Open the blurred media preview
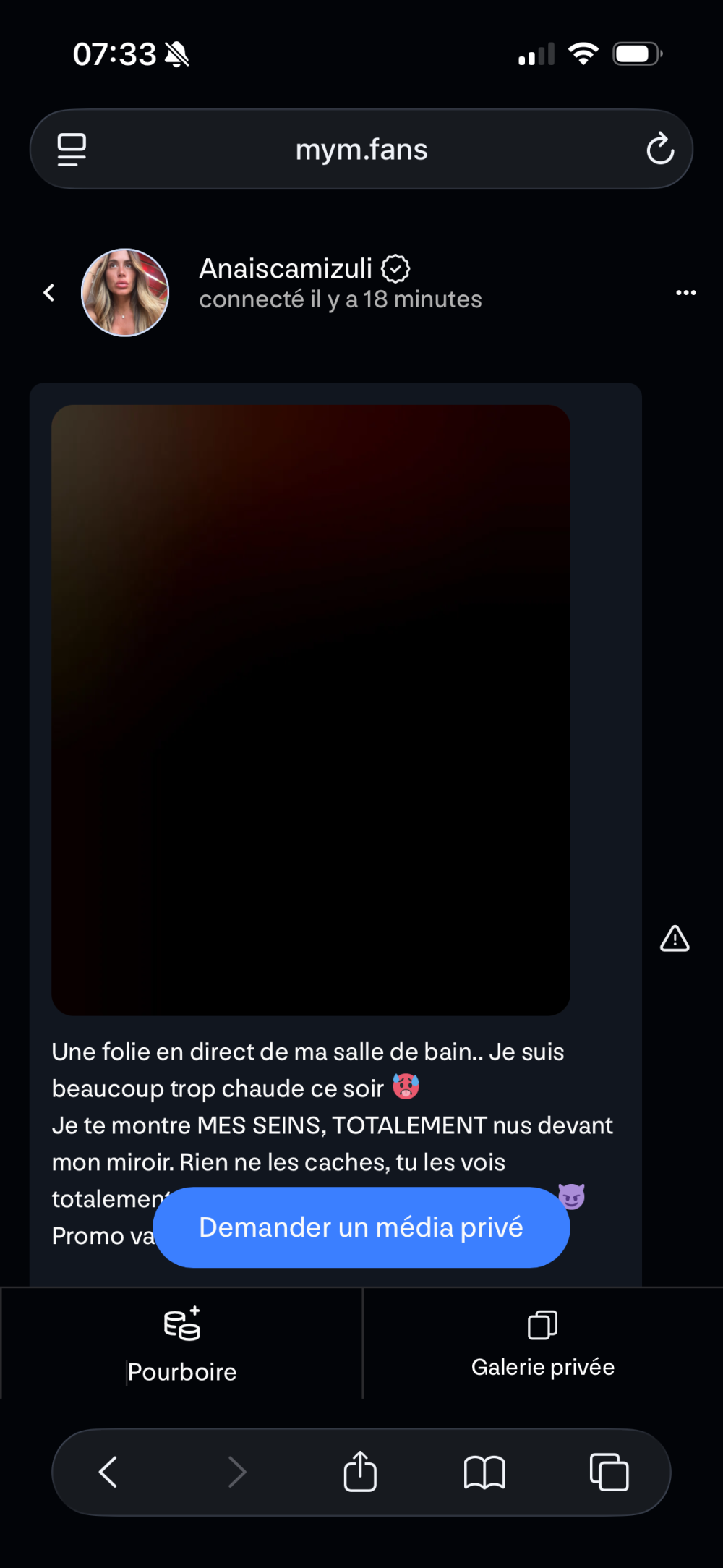723x1568 pixels. 311,710
